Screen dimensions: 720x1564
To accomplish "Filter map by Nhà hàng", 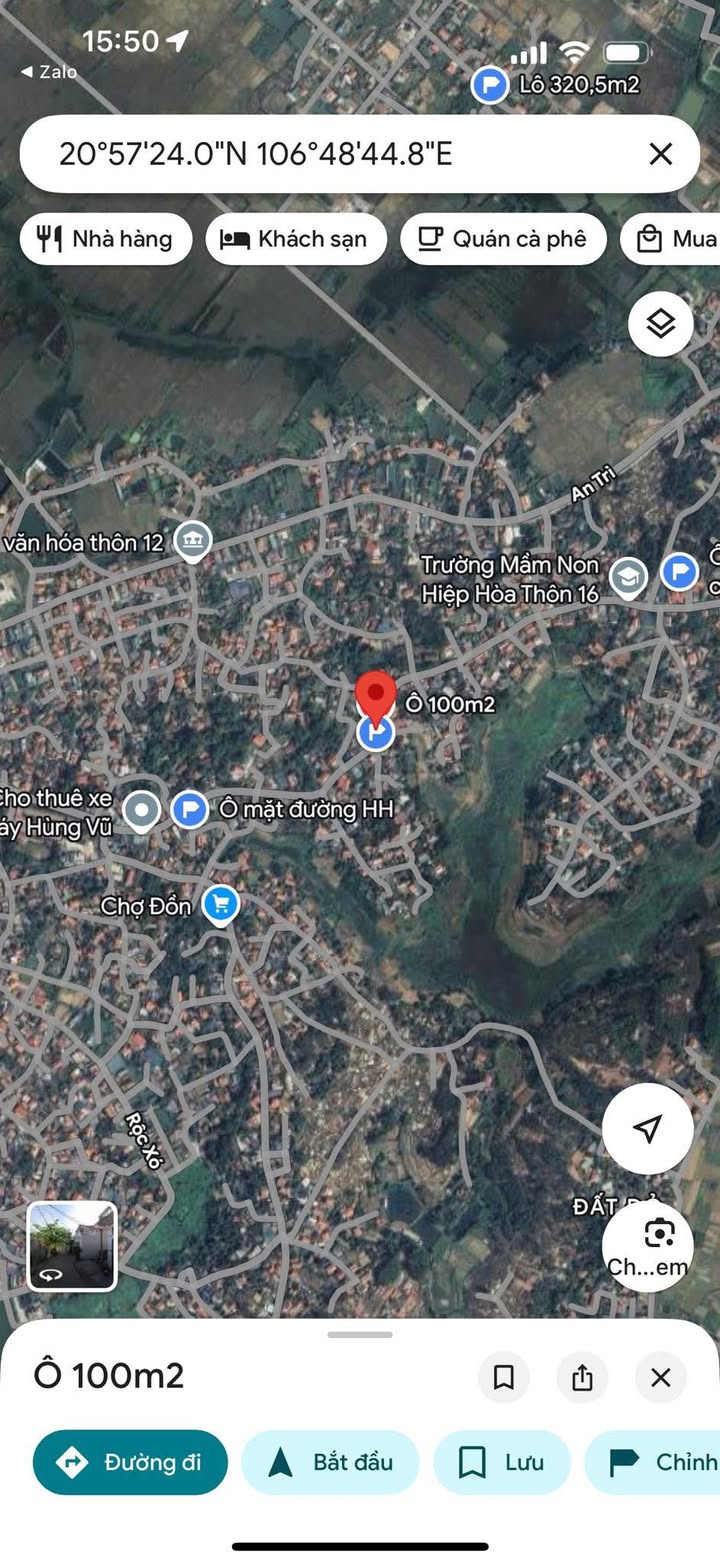I will (106, 239).
